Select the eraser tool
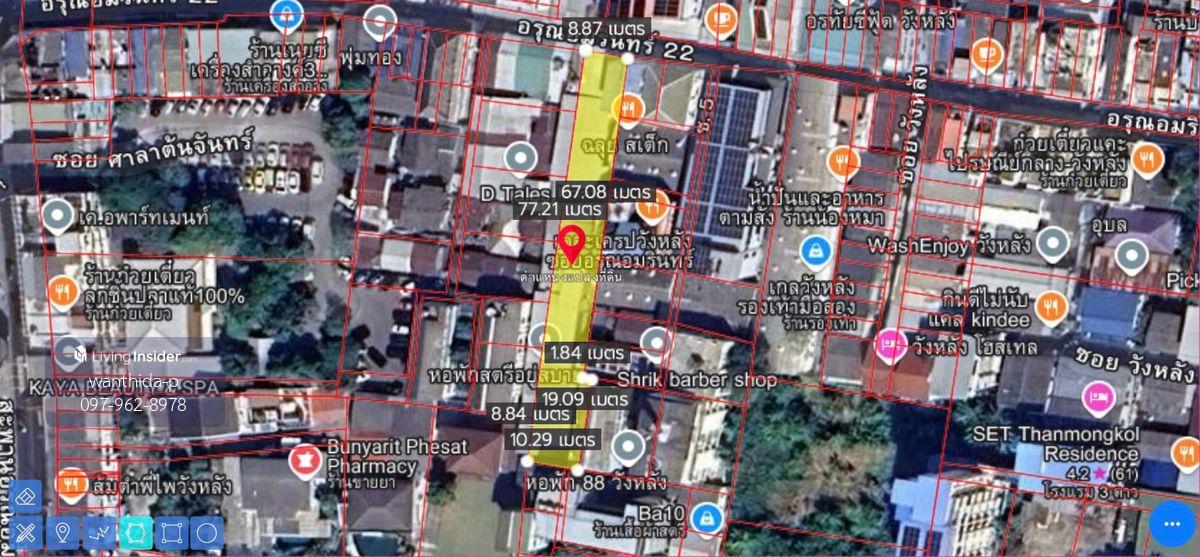Viewport: 1200px width, 557px height. pyautogui.click(x=27, y=496)
